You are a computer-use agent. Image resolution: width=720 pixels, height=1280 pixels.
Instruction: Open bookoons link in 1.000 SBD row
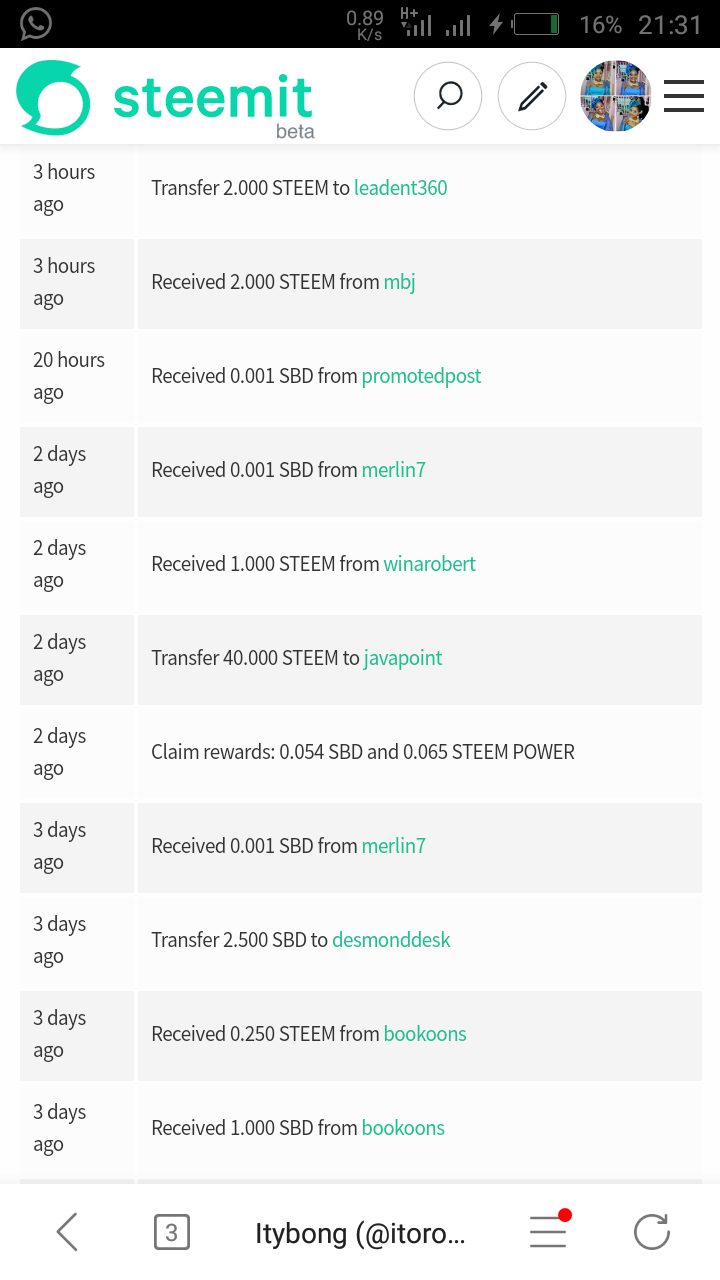(x=403, y=1128)
